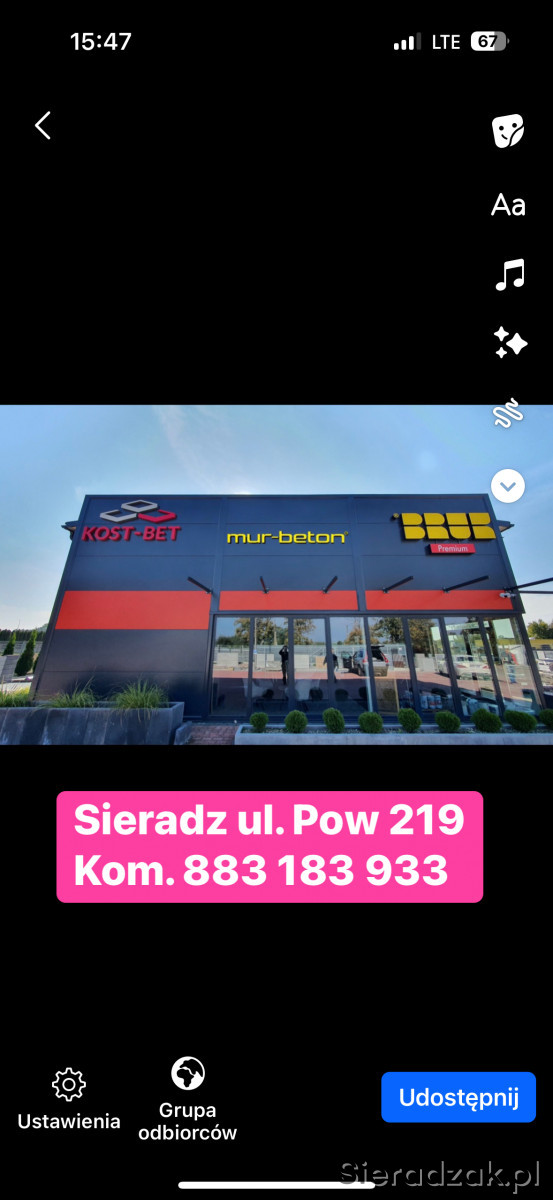Add text with the Aa tool
This screenshot has height=1200, width=553.
508,205
